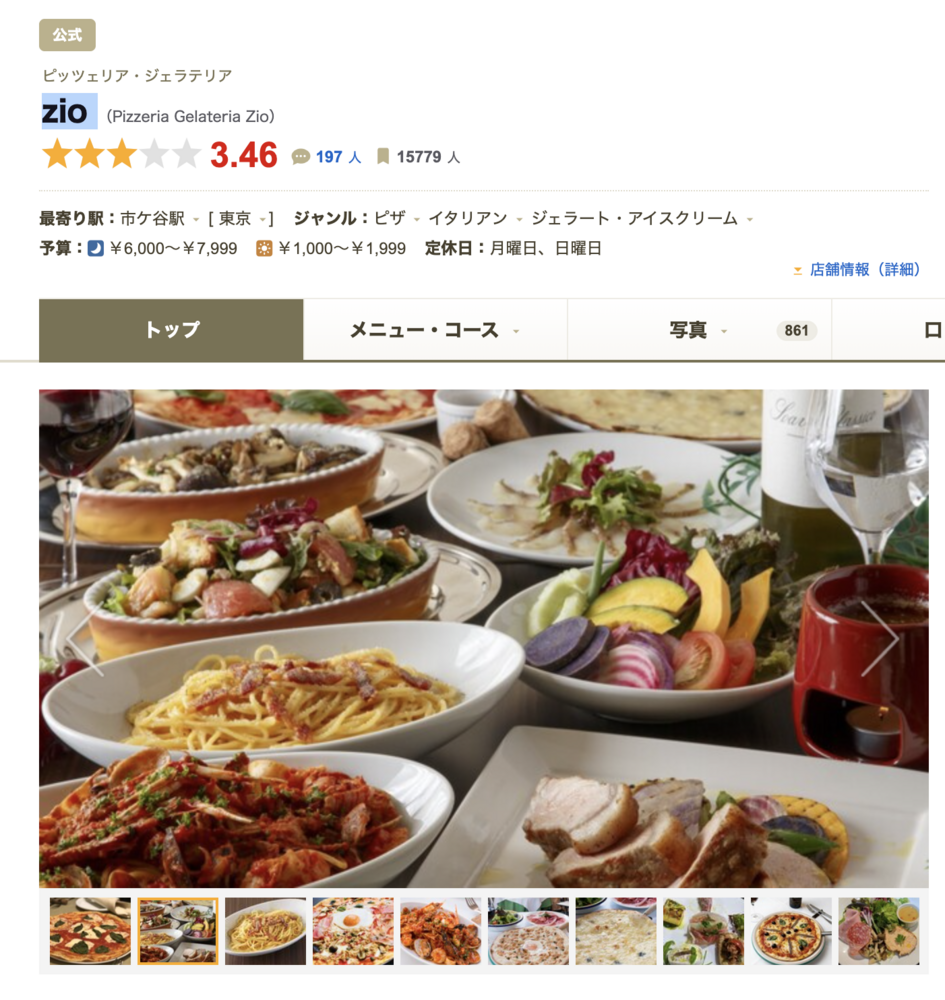Screen dimensions: 945x1000
Task: Select the seafood tomato pasta thumbnail
Action: (441, 931)
